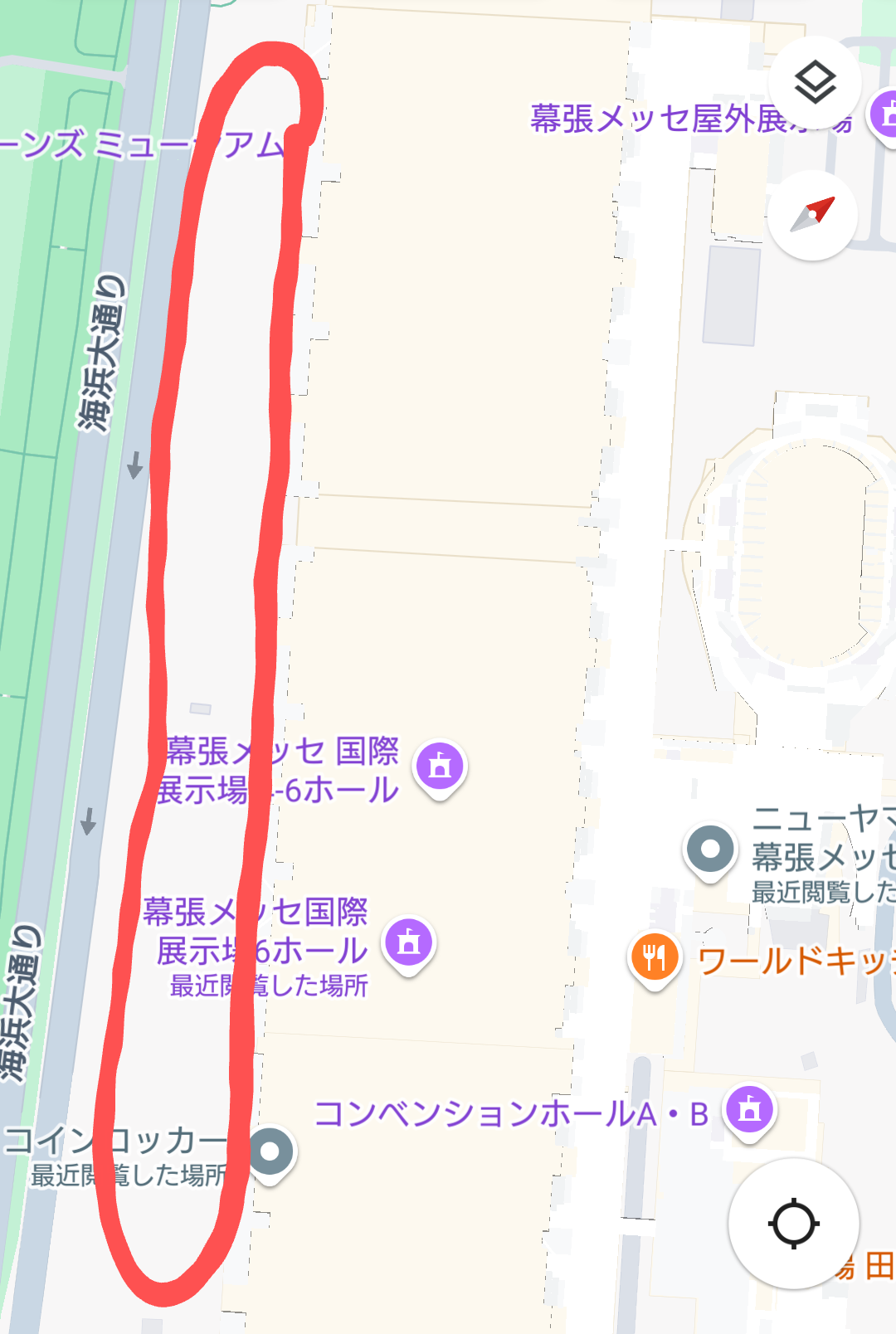Select the 幕張メッセ 国際展示場 1-6ホール pin

[x=441, y=767]
